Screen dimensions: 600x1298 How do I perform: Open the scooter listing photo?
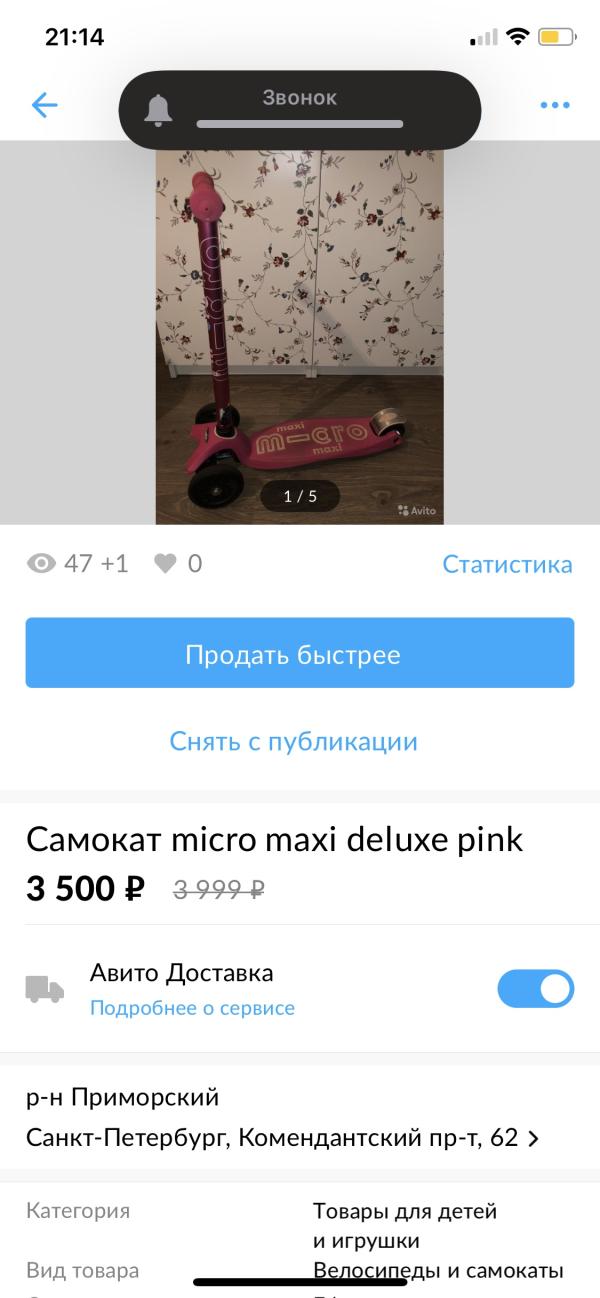point(300,332)
